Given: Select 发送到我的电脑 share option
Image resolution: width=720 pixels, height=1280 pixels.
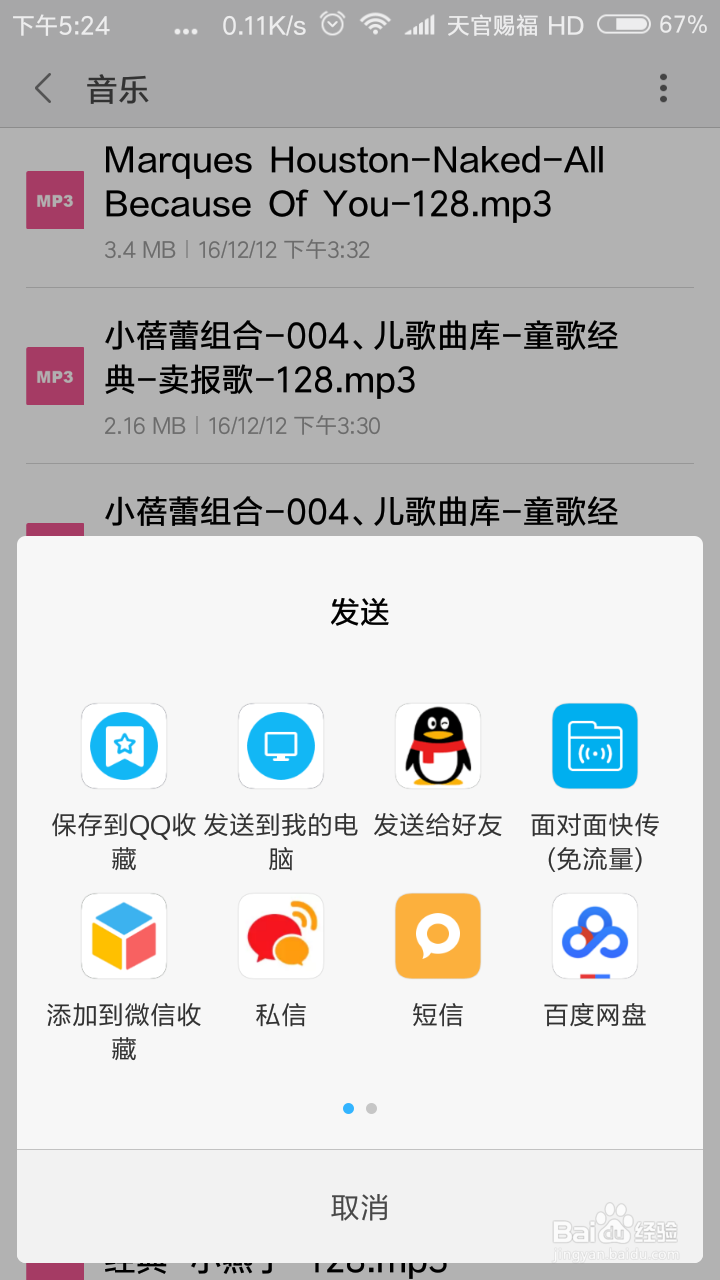Looking at the screenshot, I should 280,746.
